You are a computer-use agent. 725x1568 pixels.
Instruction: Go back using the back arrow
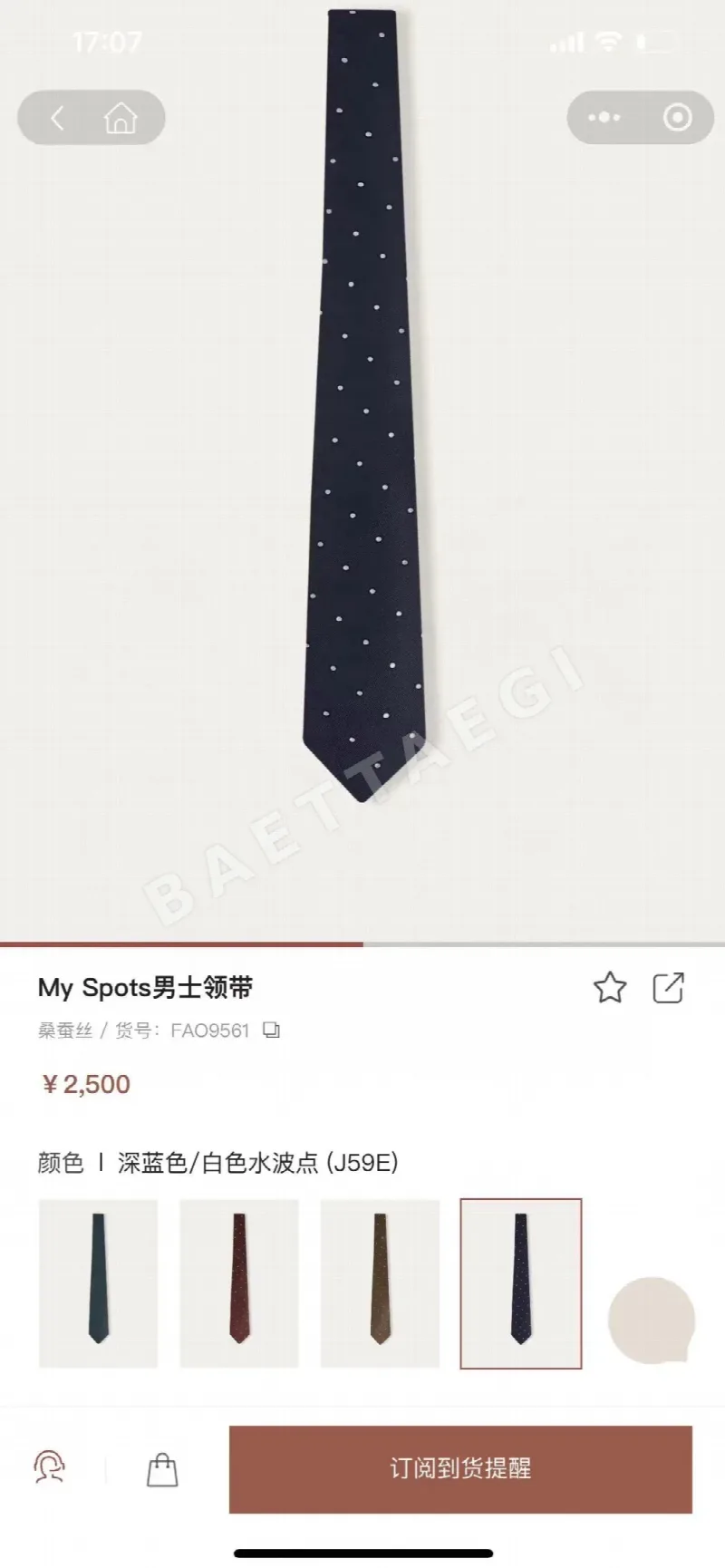(x=57, y=118)
